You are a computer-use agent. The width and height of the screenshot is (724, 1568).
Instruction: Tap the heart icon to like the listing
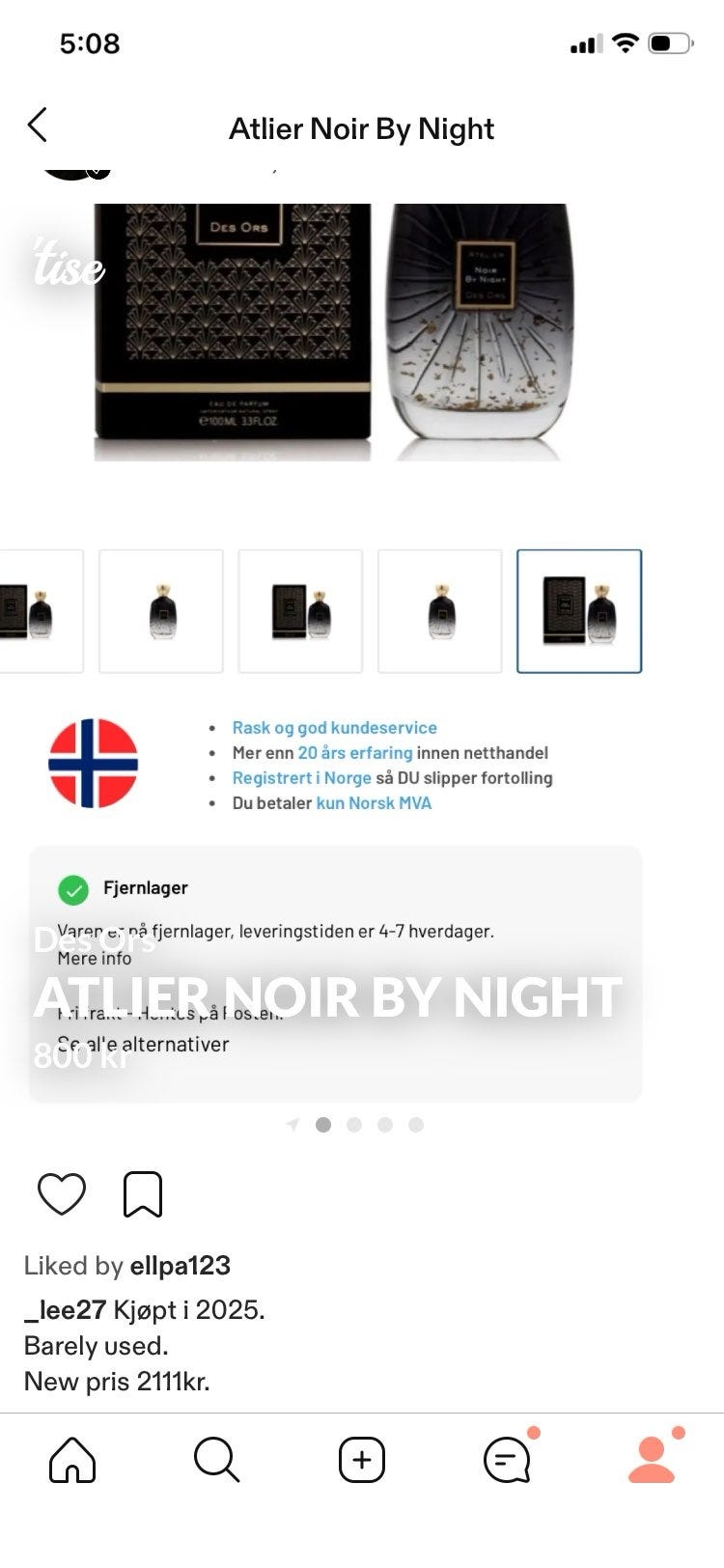[x=61, y=1193]
